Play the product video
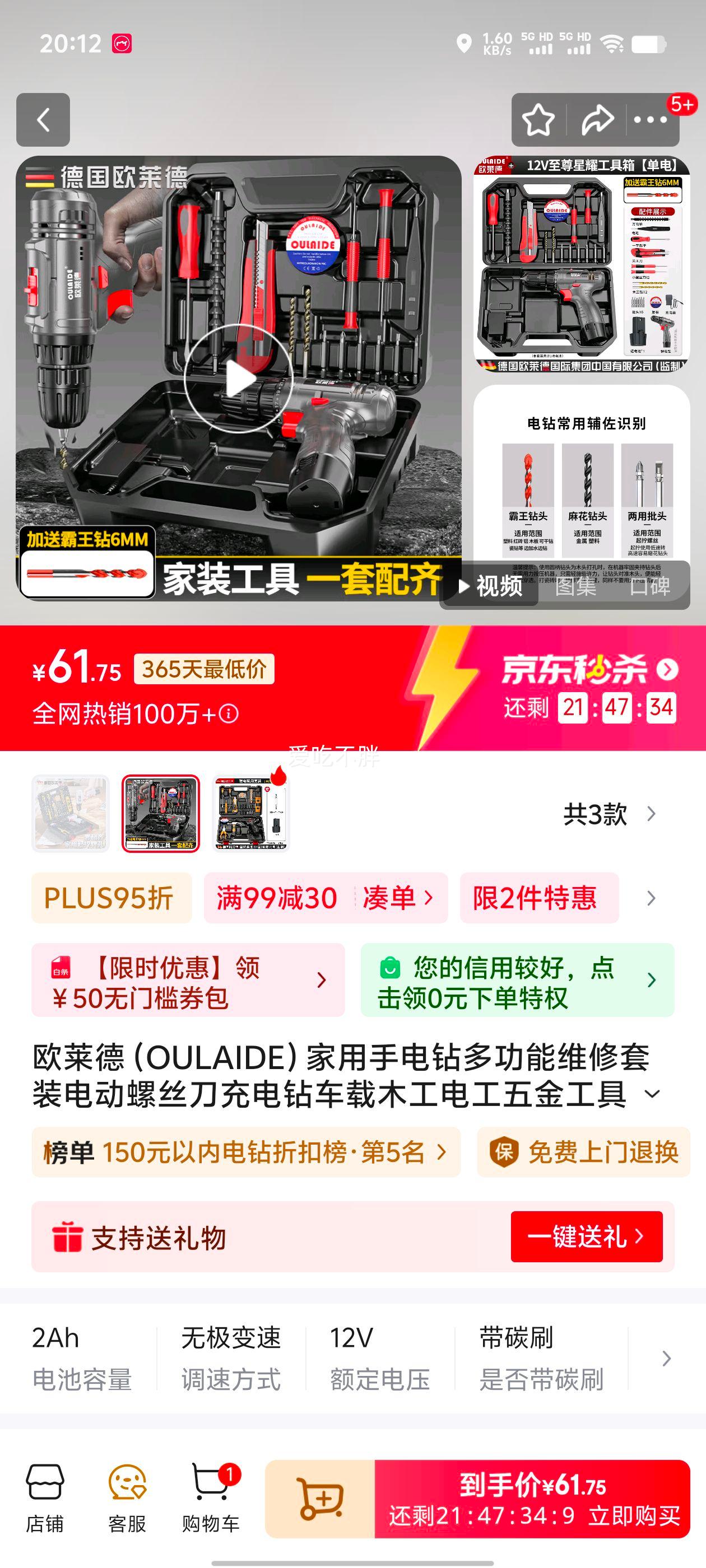The image size is (706, 1568). (236, 377)
